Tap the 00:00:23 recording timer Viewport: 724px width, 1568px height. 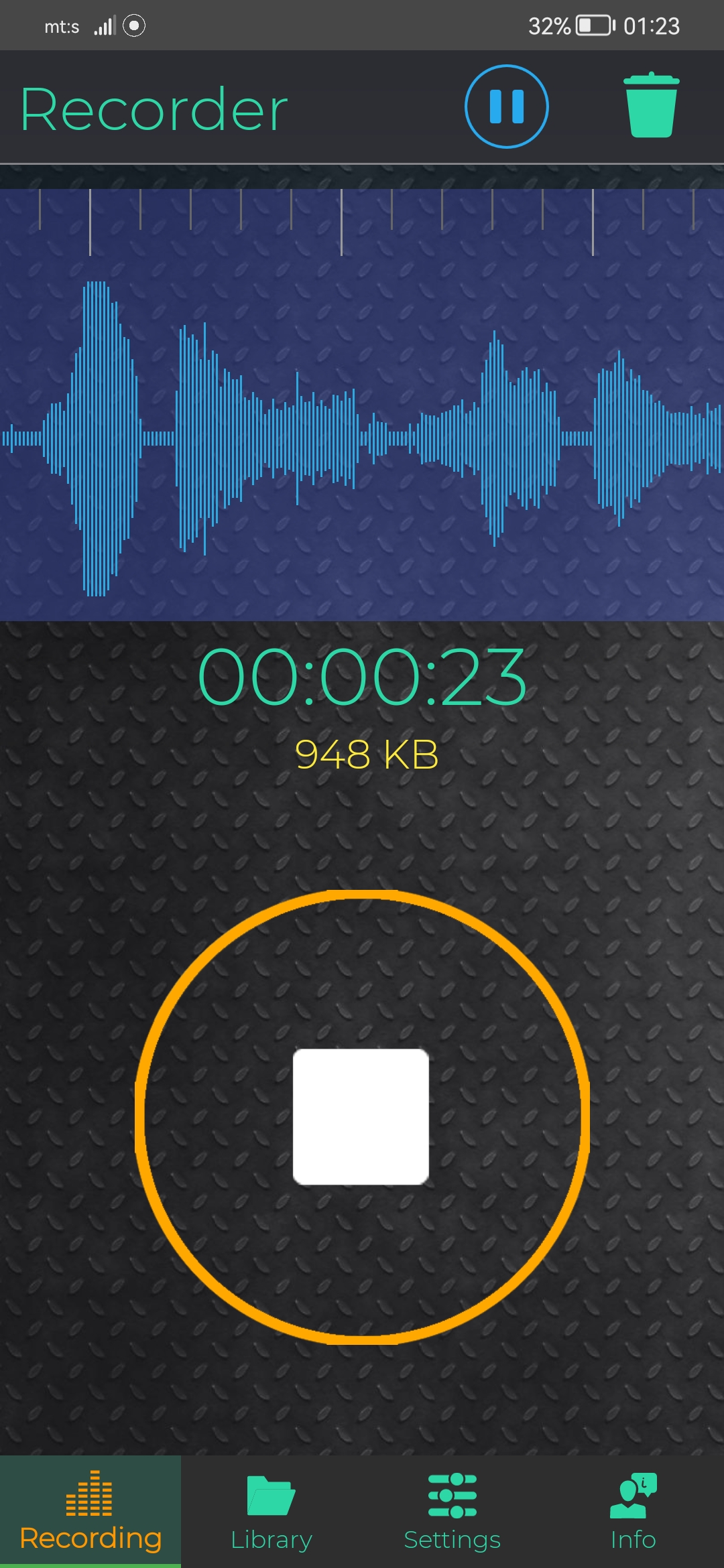tap(362, 678)
